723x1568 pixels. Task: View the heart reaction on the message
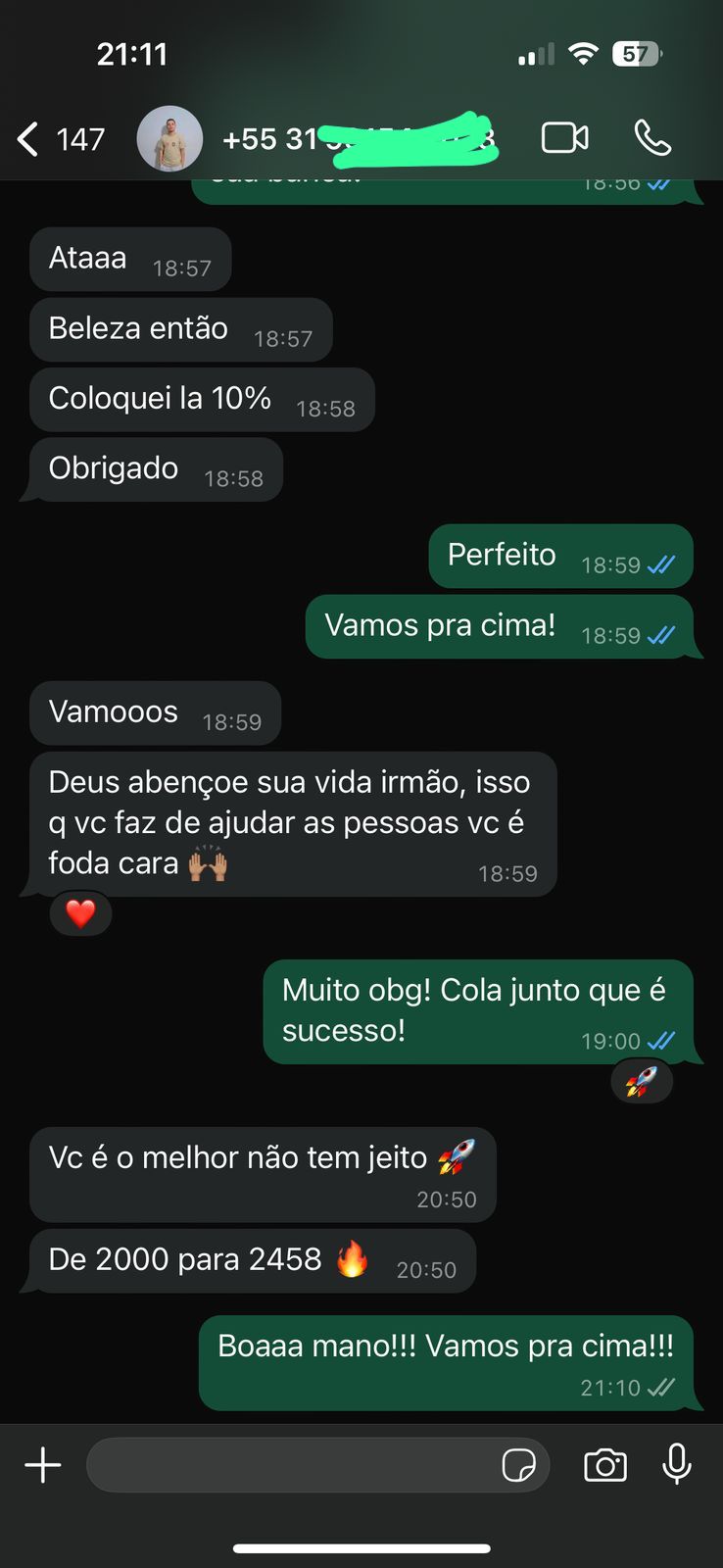coord(80,913)
